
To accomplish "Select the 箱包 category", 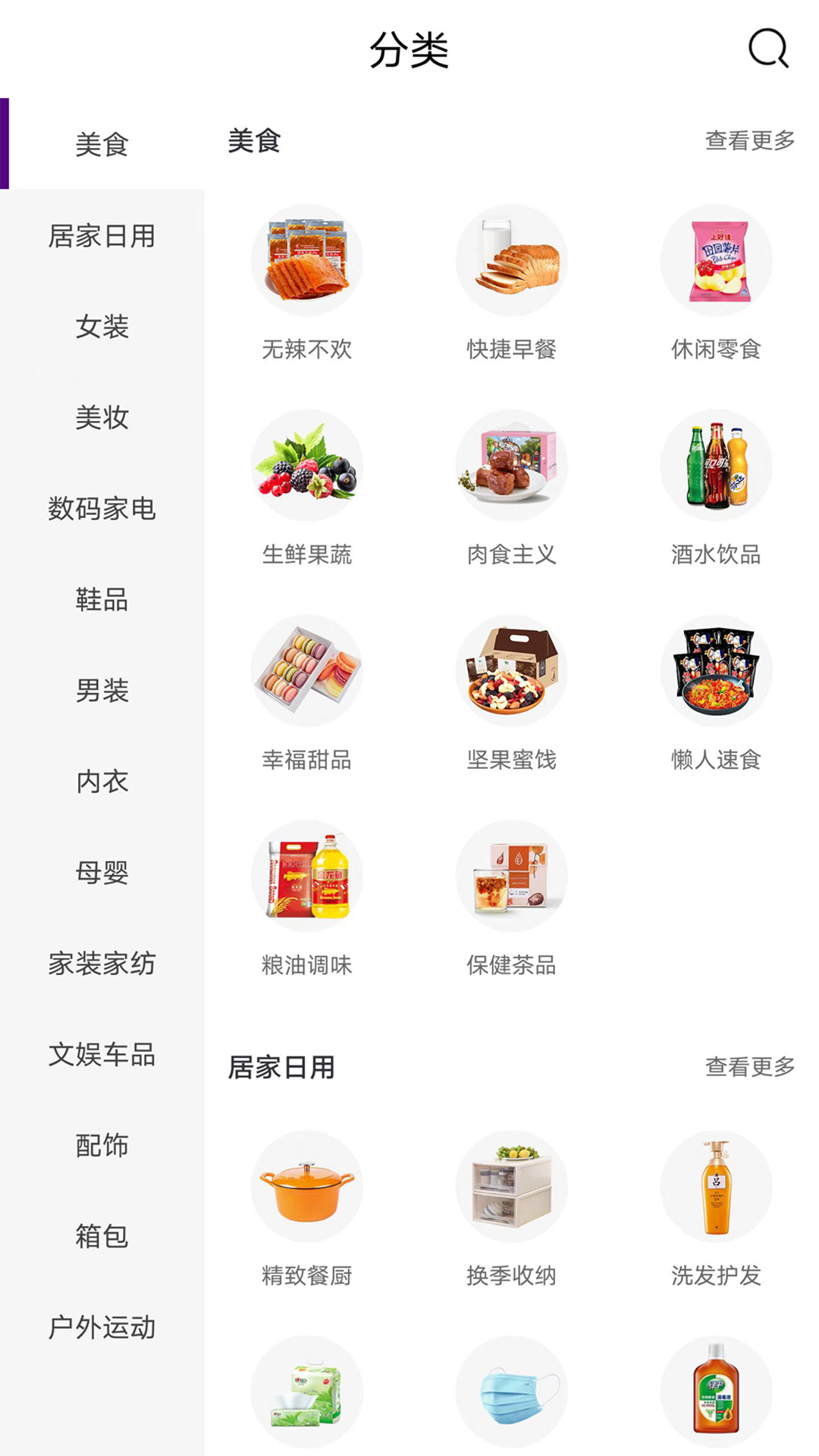I will pyautogui.click(x=102, y=1237).
